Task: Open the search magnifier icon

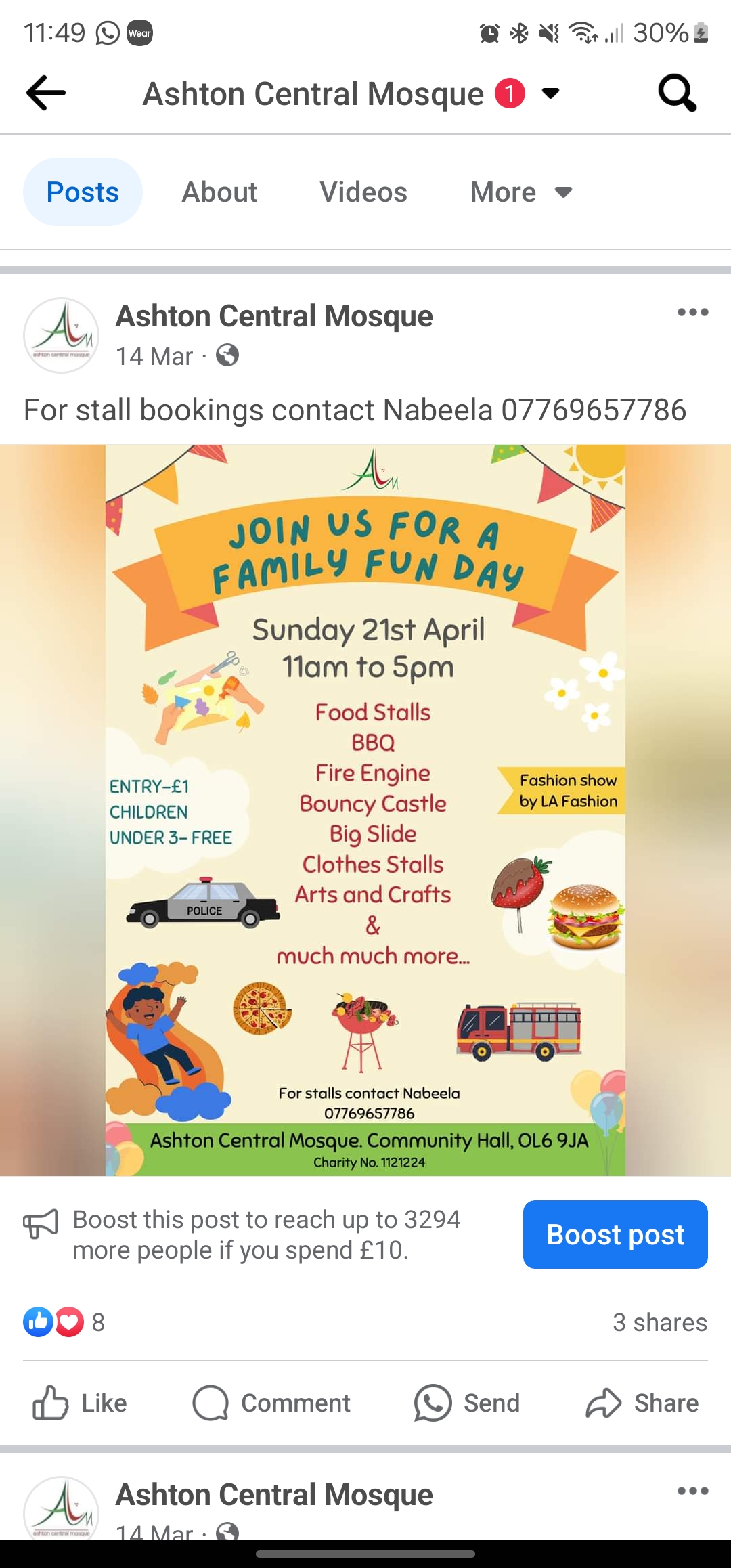Action: (677, 93)
